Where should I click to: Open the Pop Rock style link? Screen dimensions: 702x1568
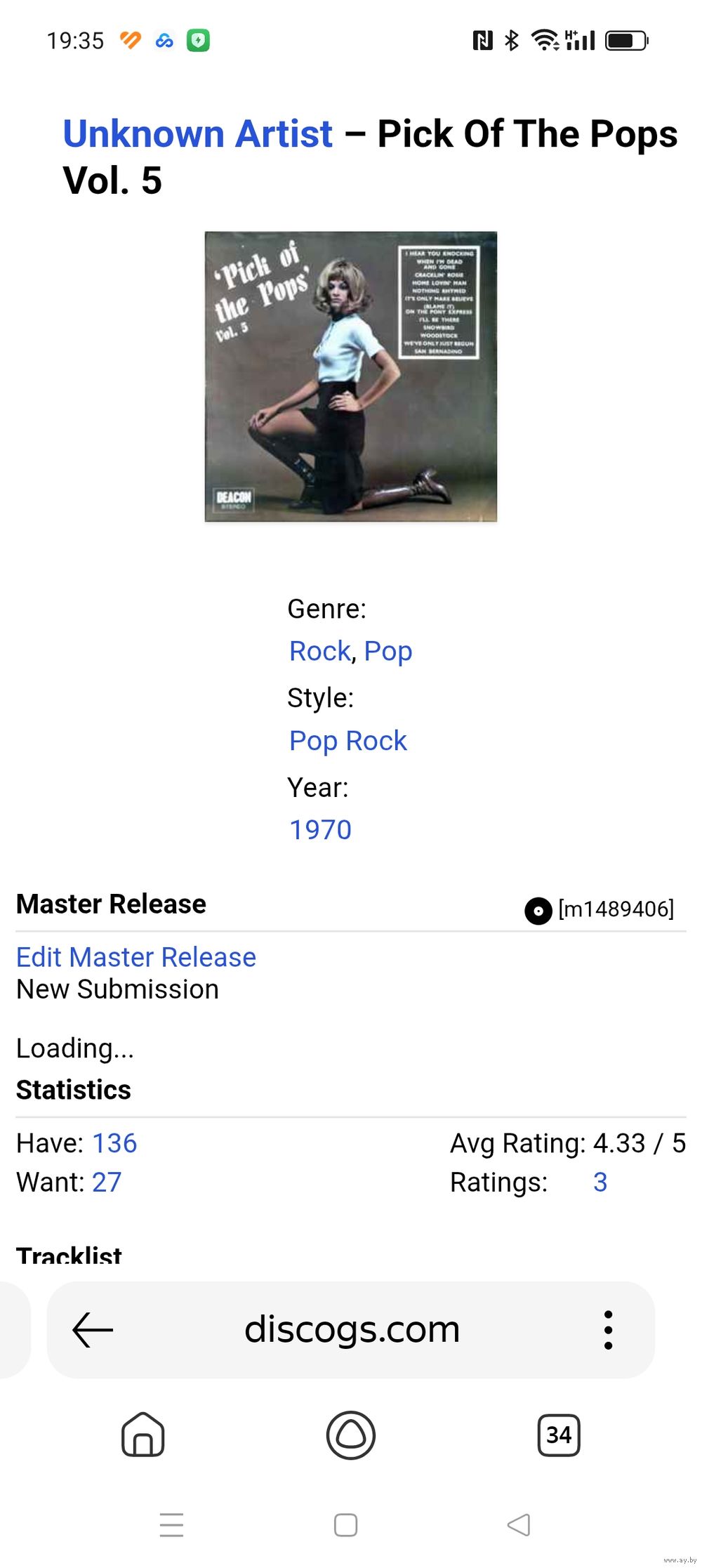pos(347,741)
